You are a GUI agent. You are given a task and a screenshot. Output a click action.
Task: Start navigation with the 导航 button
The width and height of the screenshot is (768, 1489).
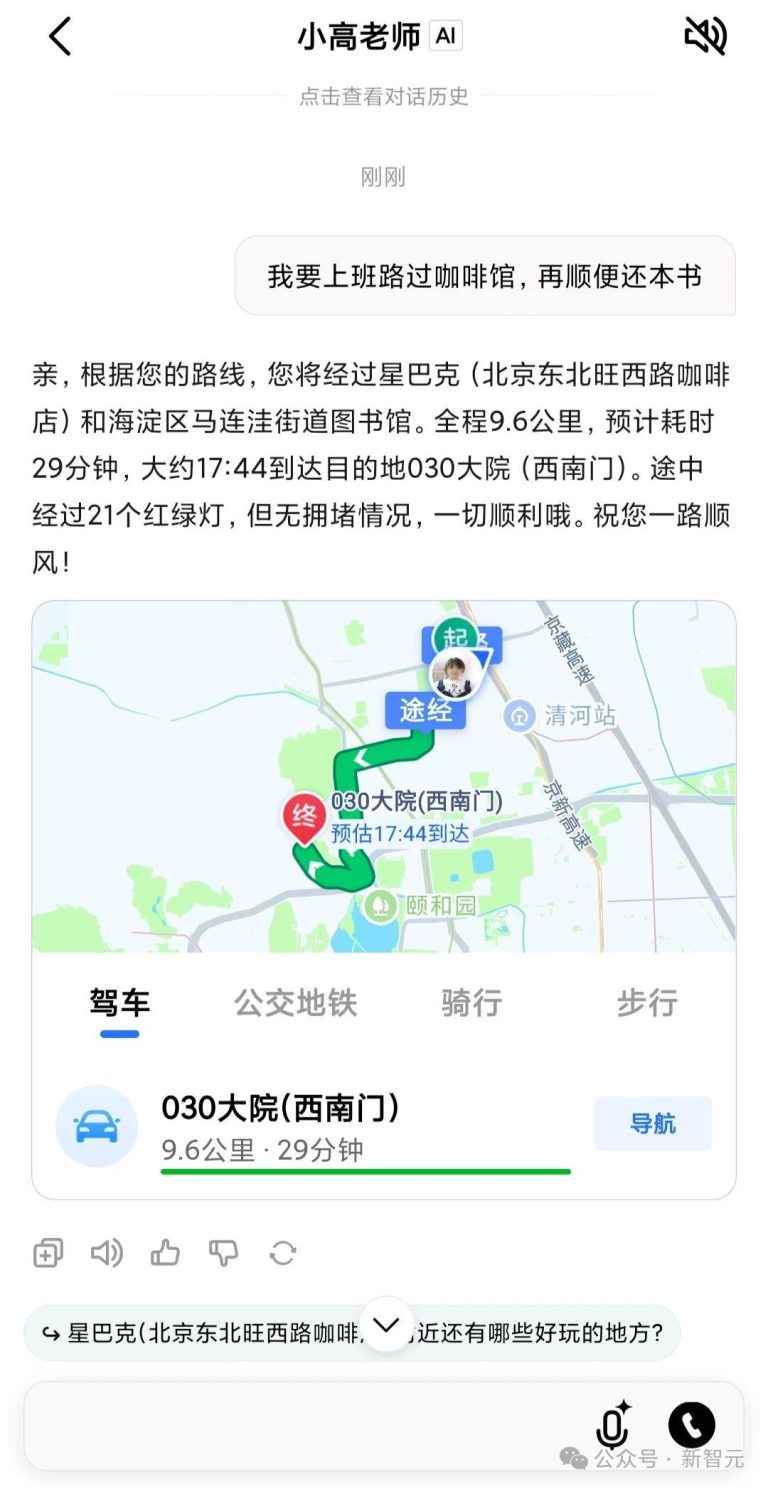tap(652, 1123)
